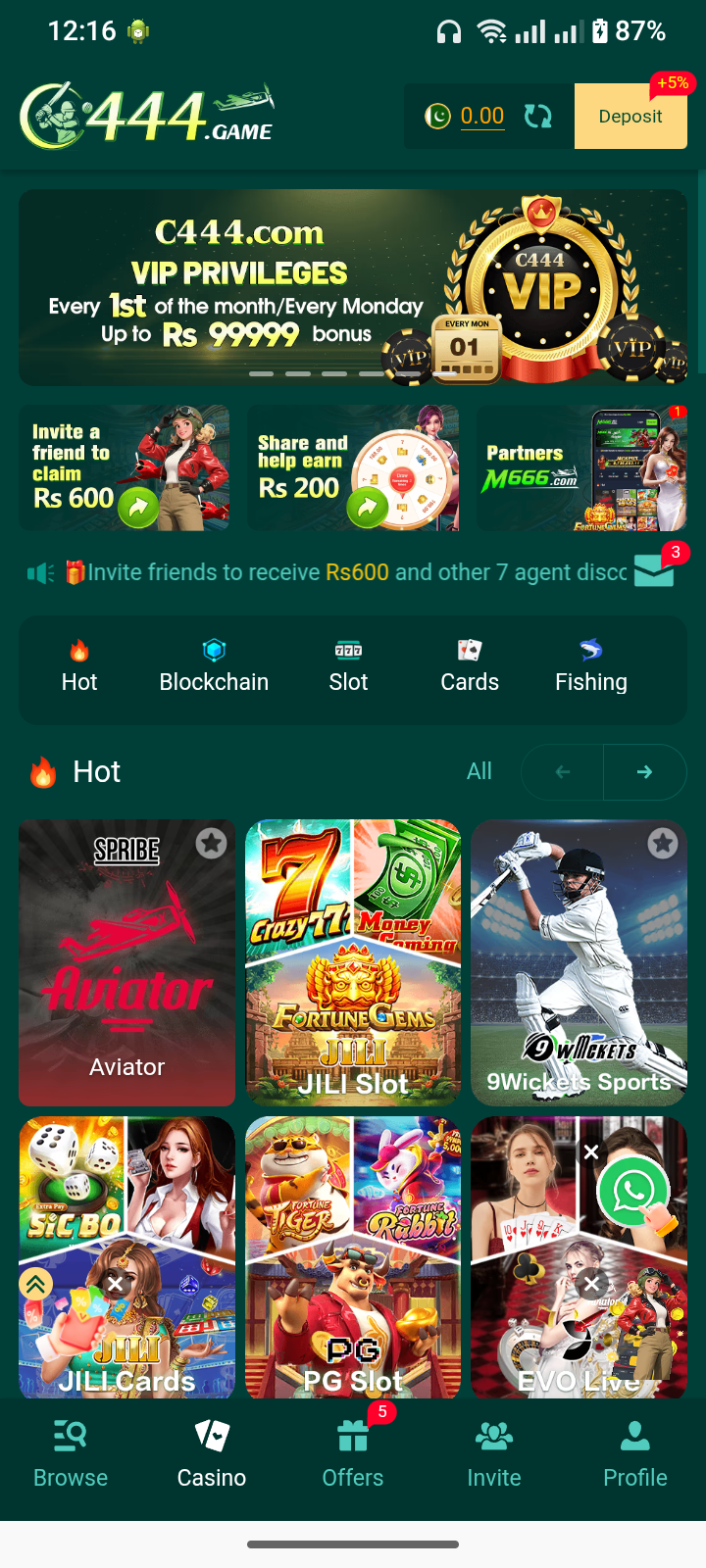Open the Browse tab
706x1568 pixels.
(x=71, y=1454)
